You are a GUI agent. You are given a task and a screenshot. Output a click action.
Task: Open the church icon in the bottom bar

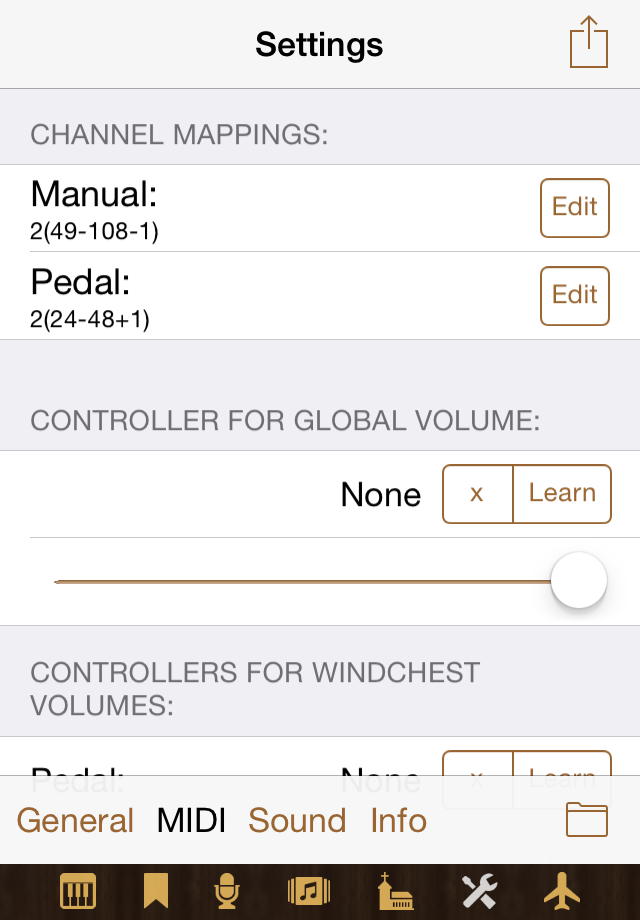click(395, 890)
